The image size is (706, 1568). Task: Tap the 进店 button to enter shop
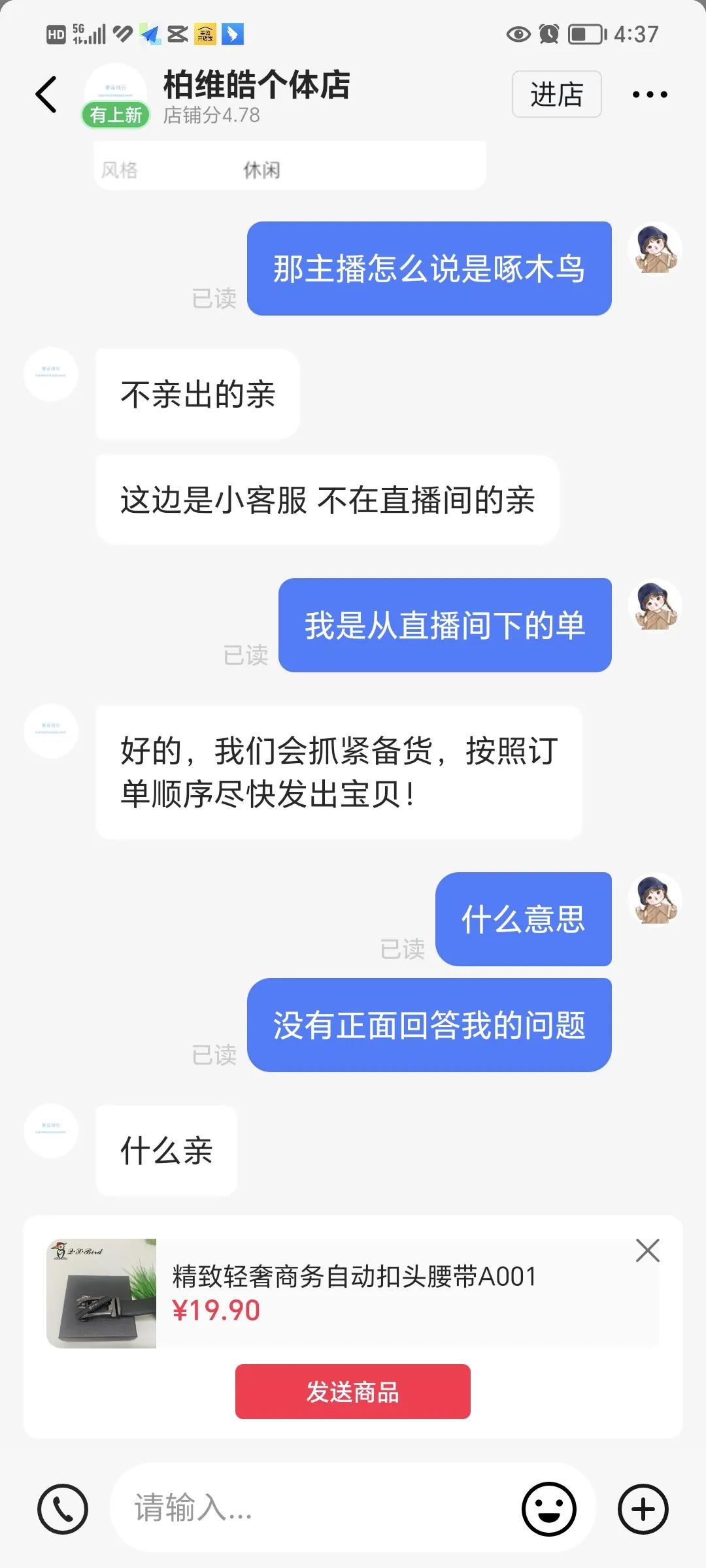pos(556,95)
